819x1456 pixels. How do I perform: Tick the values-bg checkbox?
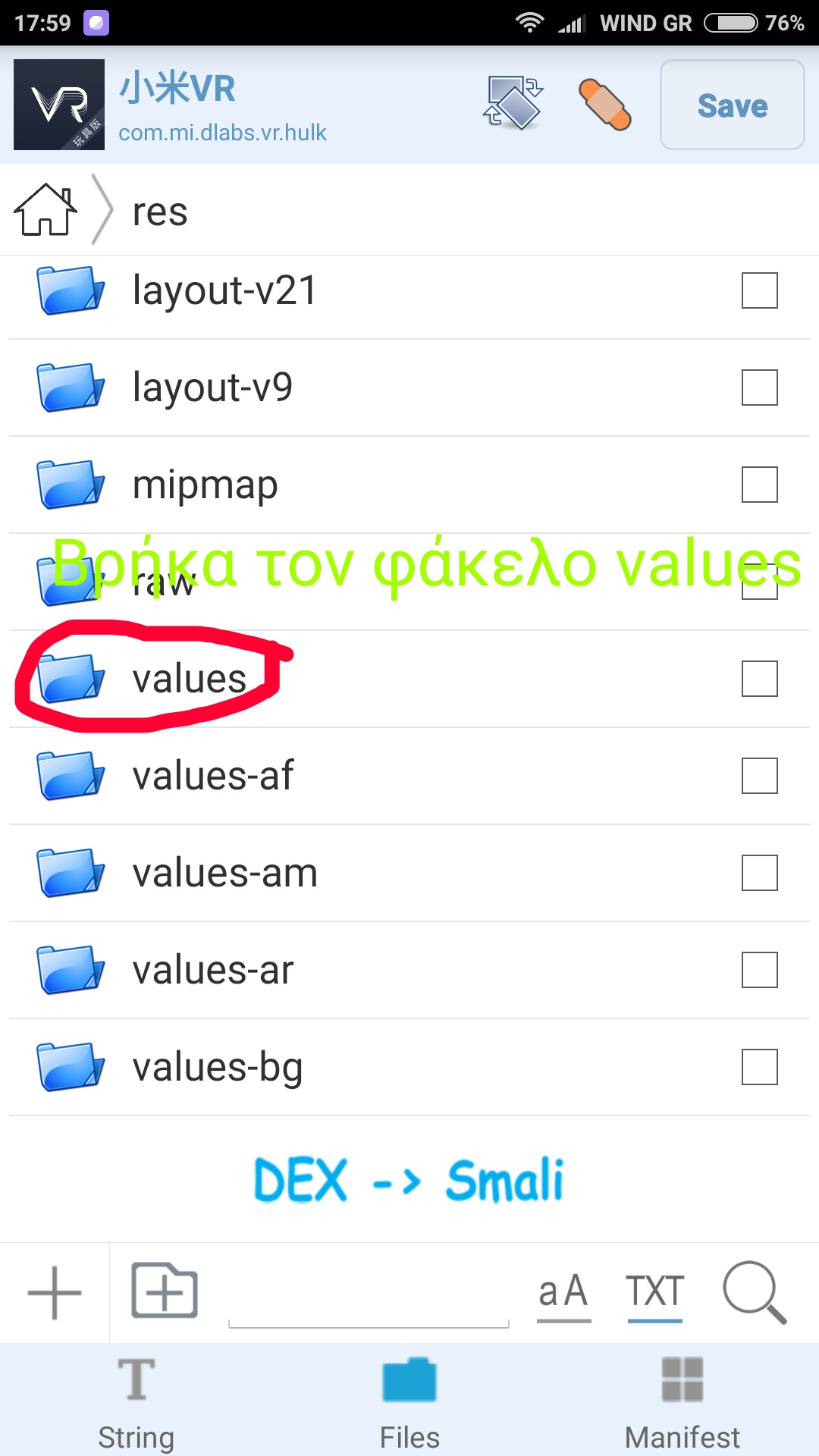point(759,1067)
